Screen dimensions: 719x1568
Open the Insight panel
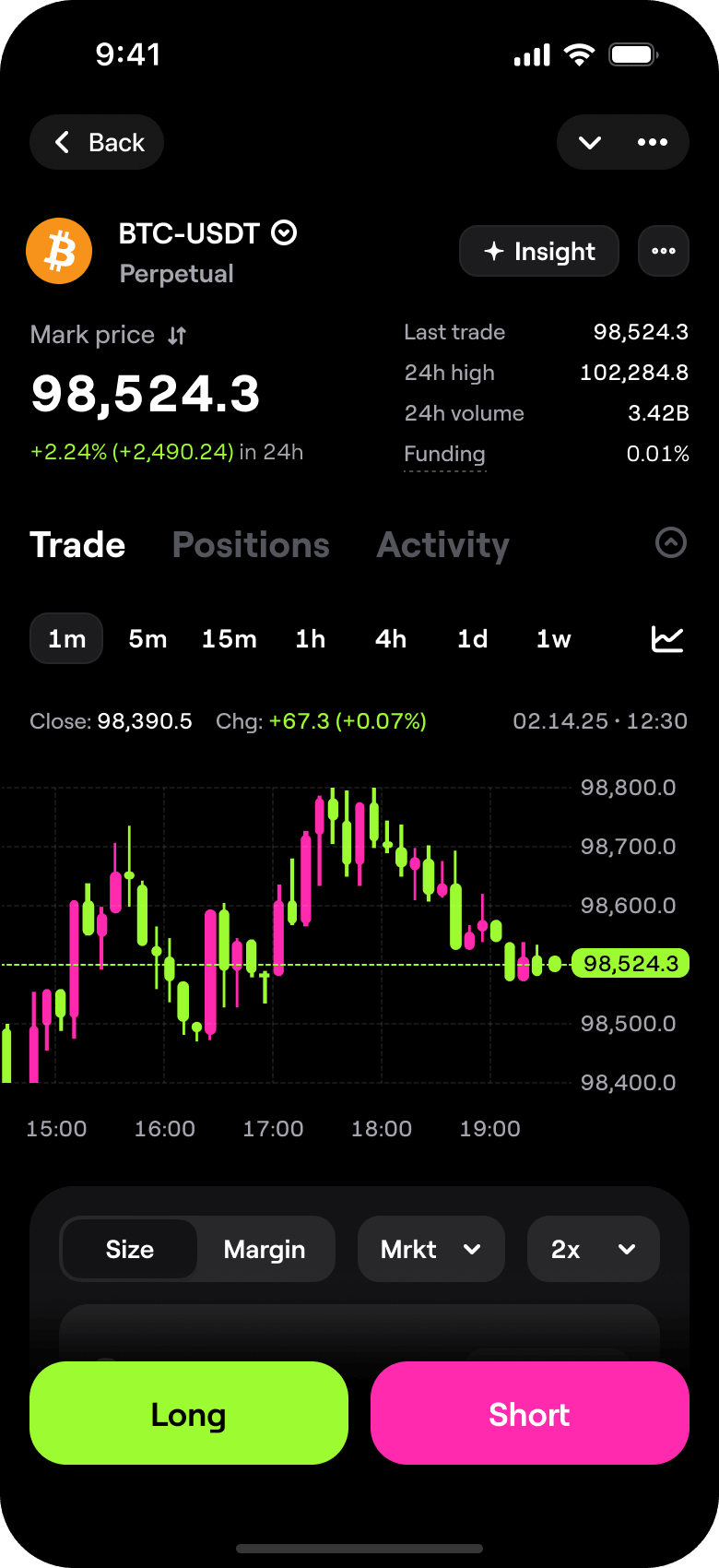539,251
